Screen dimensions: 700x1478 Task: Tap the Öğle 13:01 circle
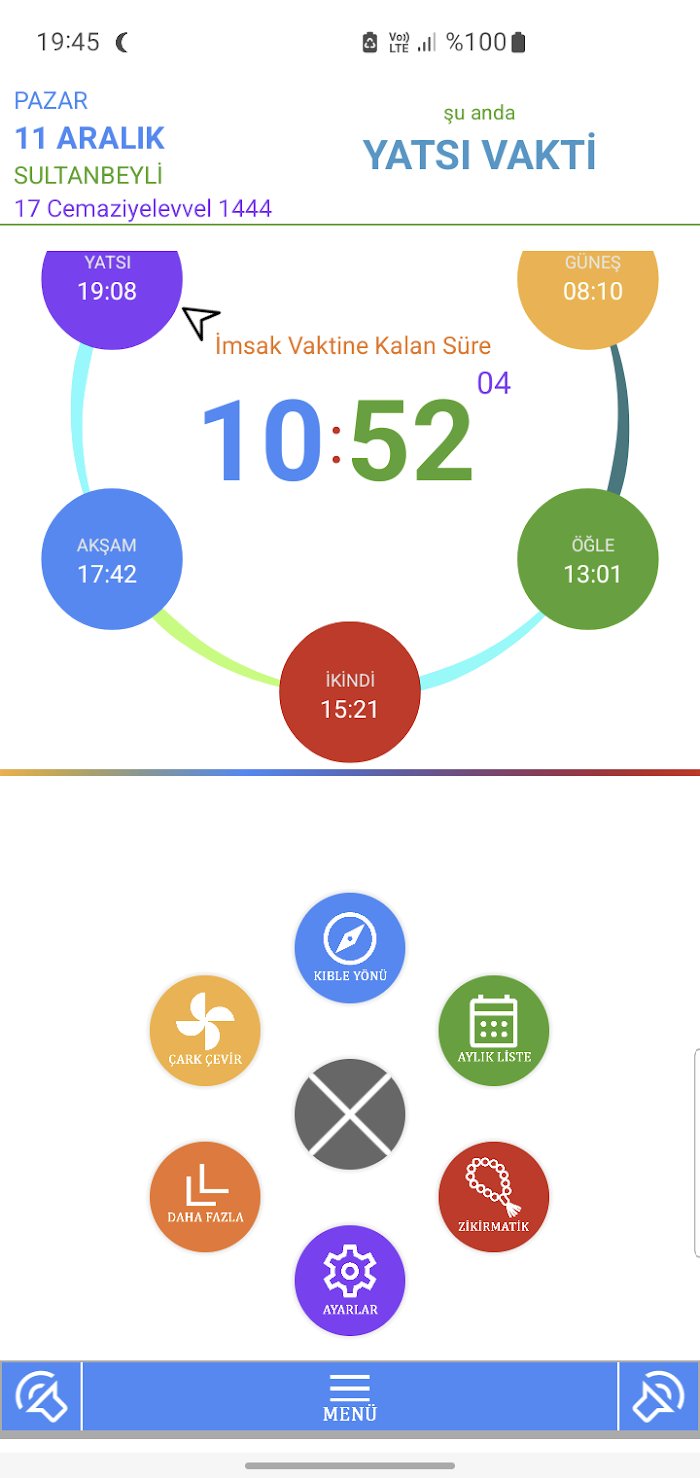click(588, 559)
